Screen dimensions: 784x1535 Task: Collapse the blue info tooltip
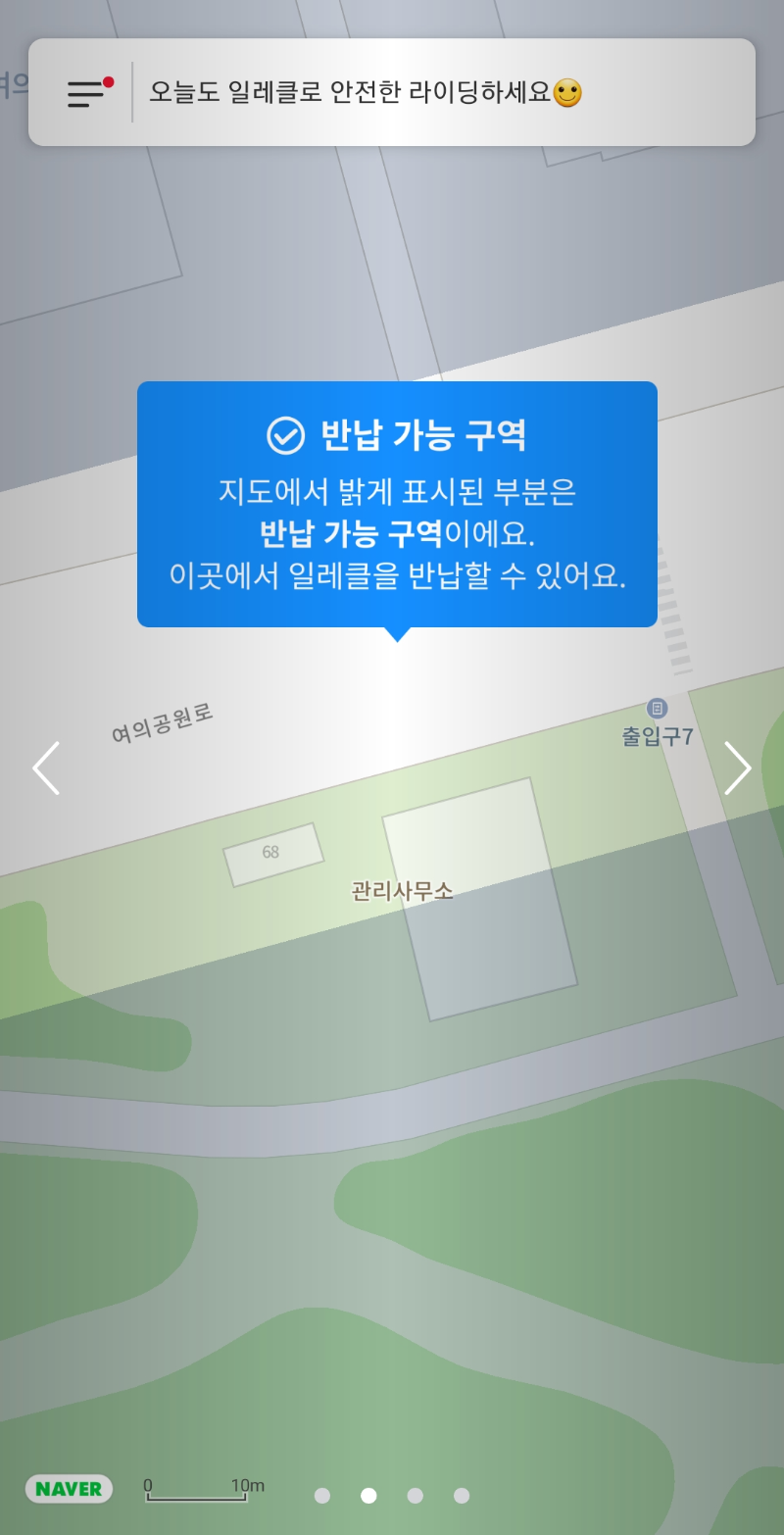click(396, 504)
